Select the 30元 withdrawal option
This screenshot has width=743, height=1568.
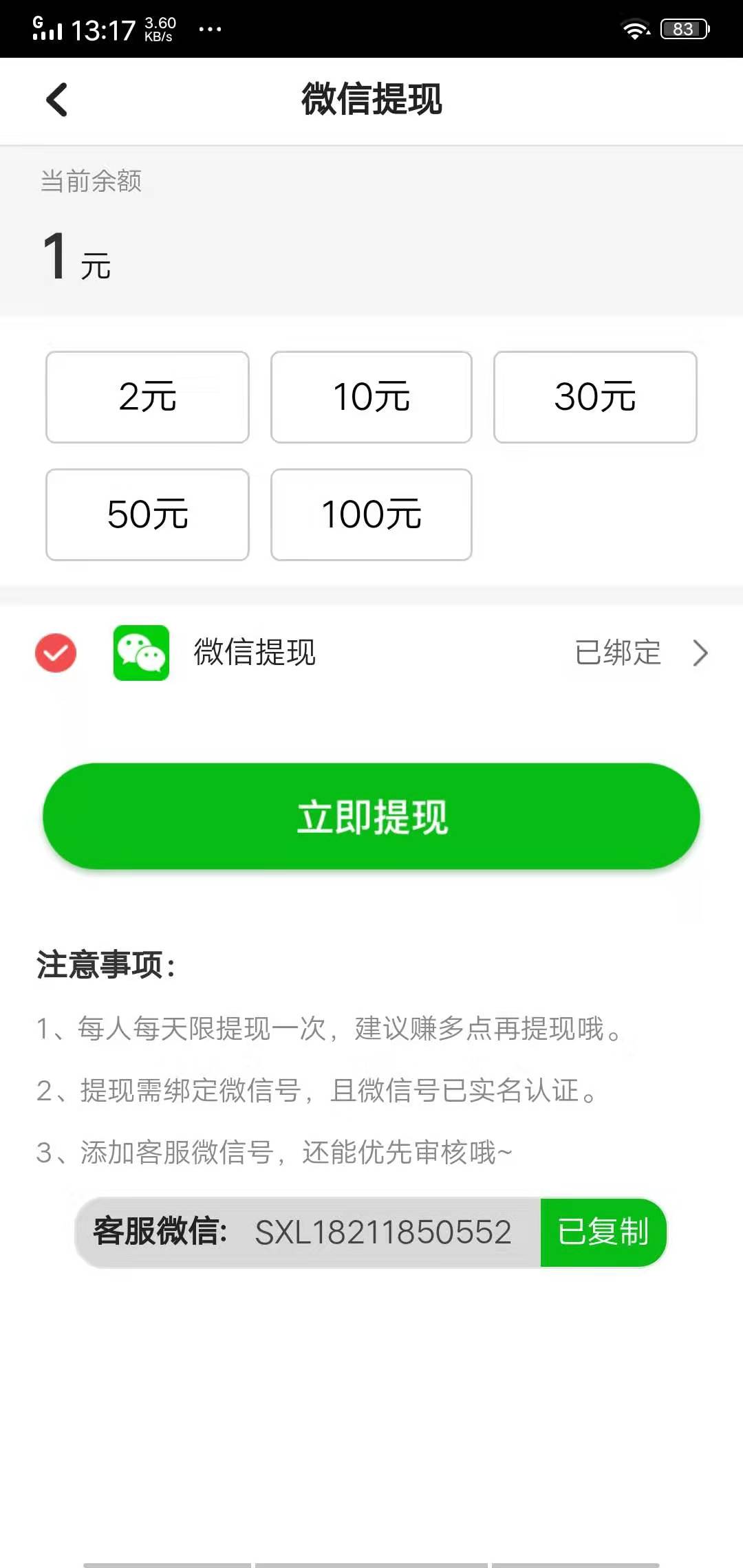click(x=595, y=397)
